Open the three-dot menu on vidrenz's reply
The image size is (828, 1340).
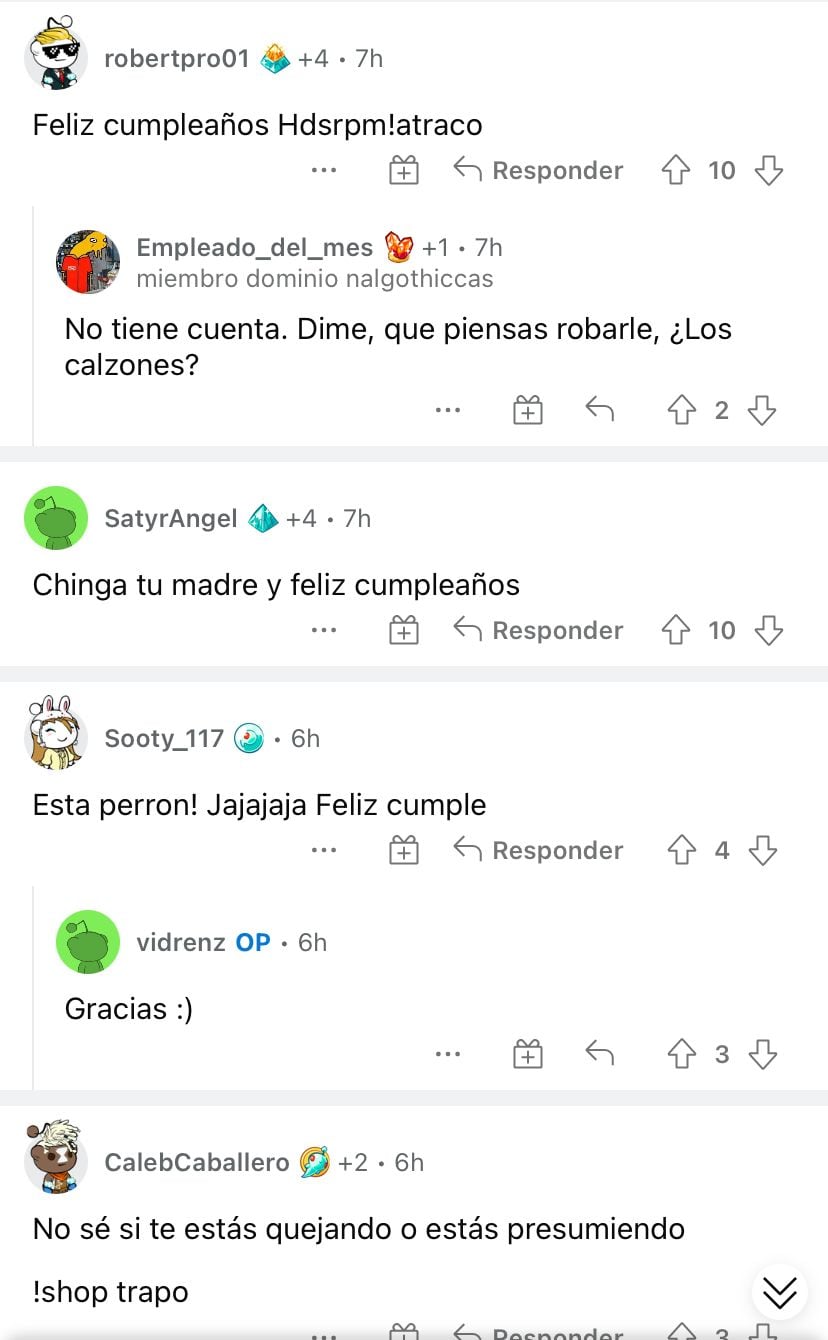coord(447,1054)
